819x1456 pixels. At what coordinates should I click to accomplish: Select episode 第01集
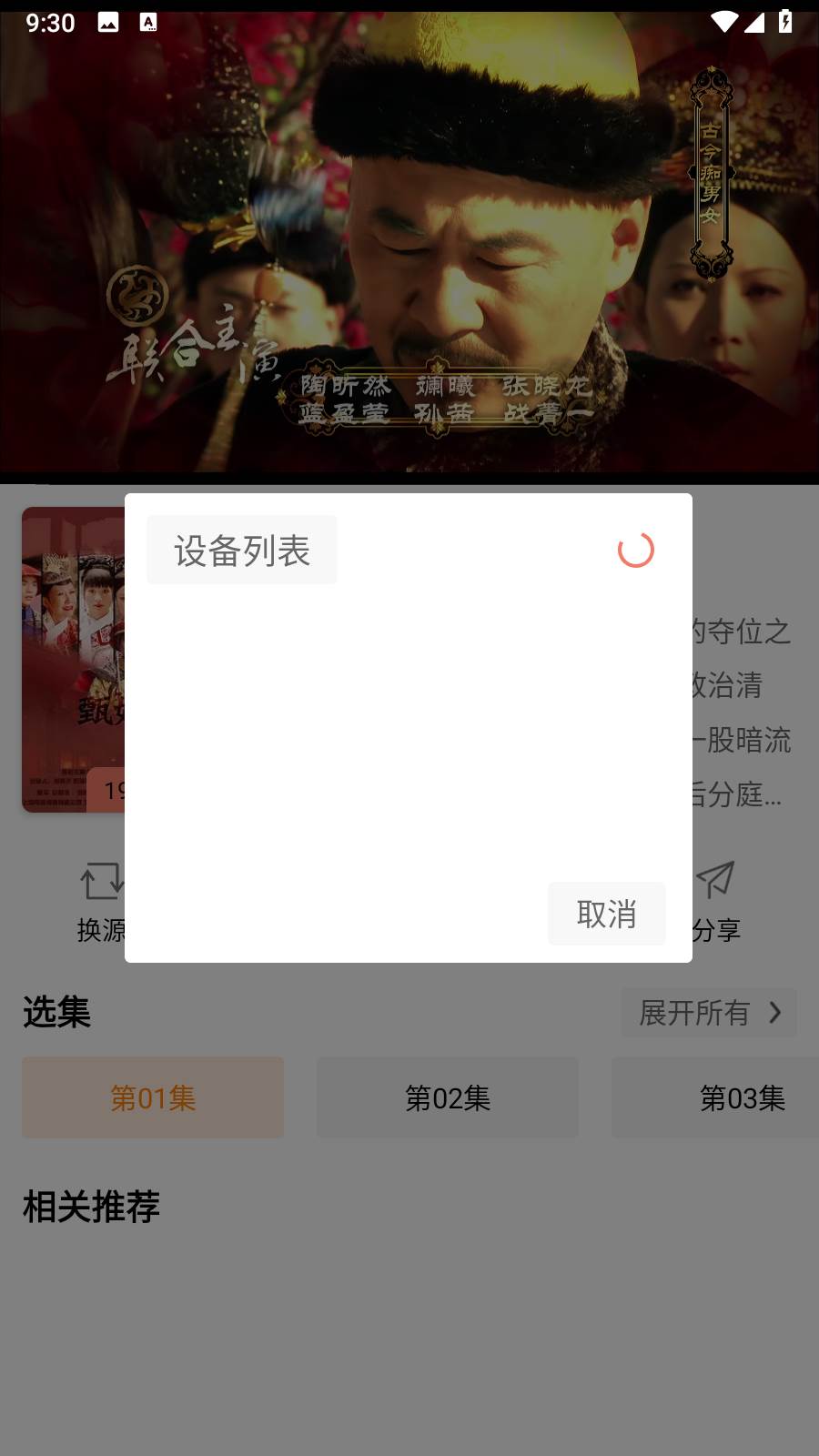pos(152,1097)
